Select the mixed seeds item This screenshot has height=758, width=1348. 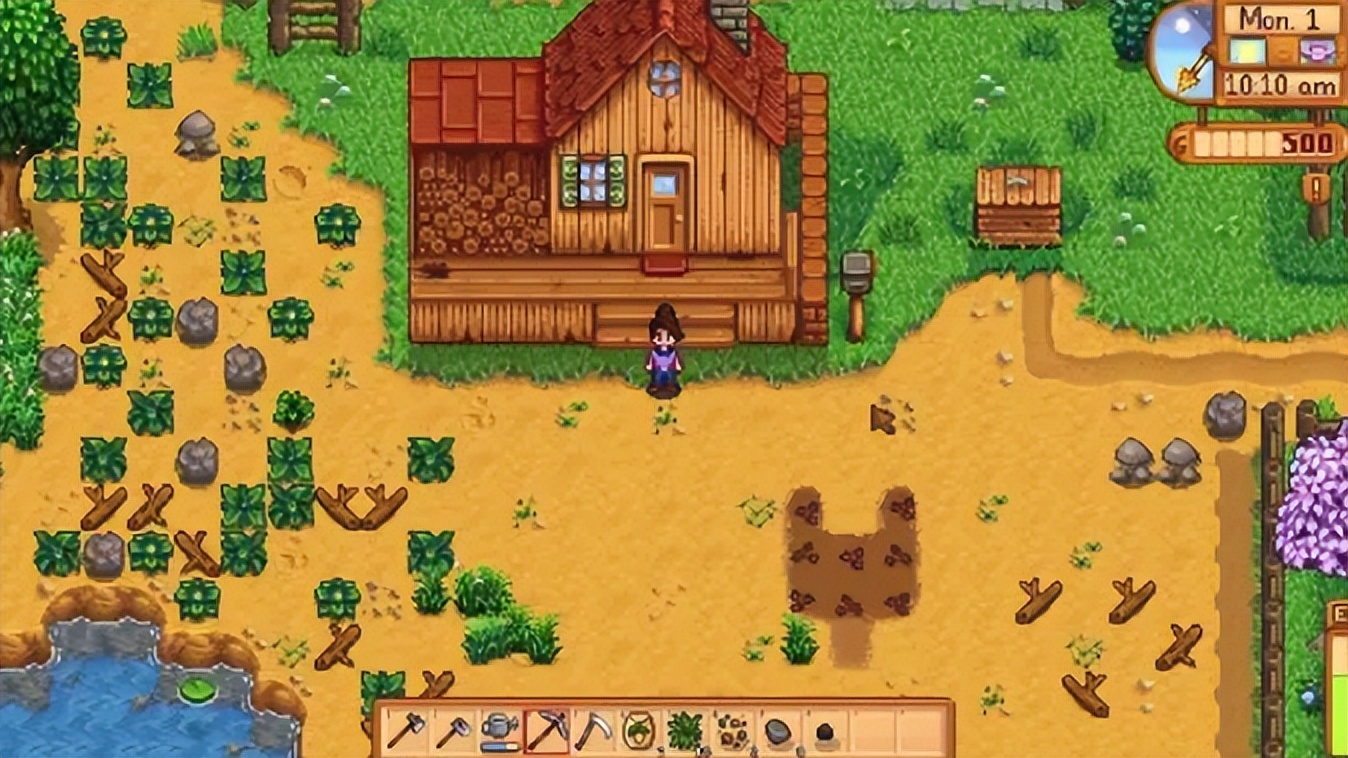pyautogui.click(x=733, y=731)
